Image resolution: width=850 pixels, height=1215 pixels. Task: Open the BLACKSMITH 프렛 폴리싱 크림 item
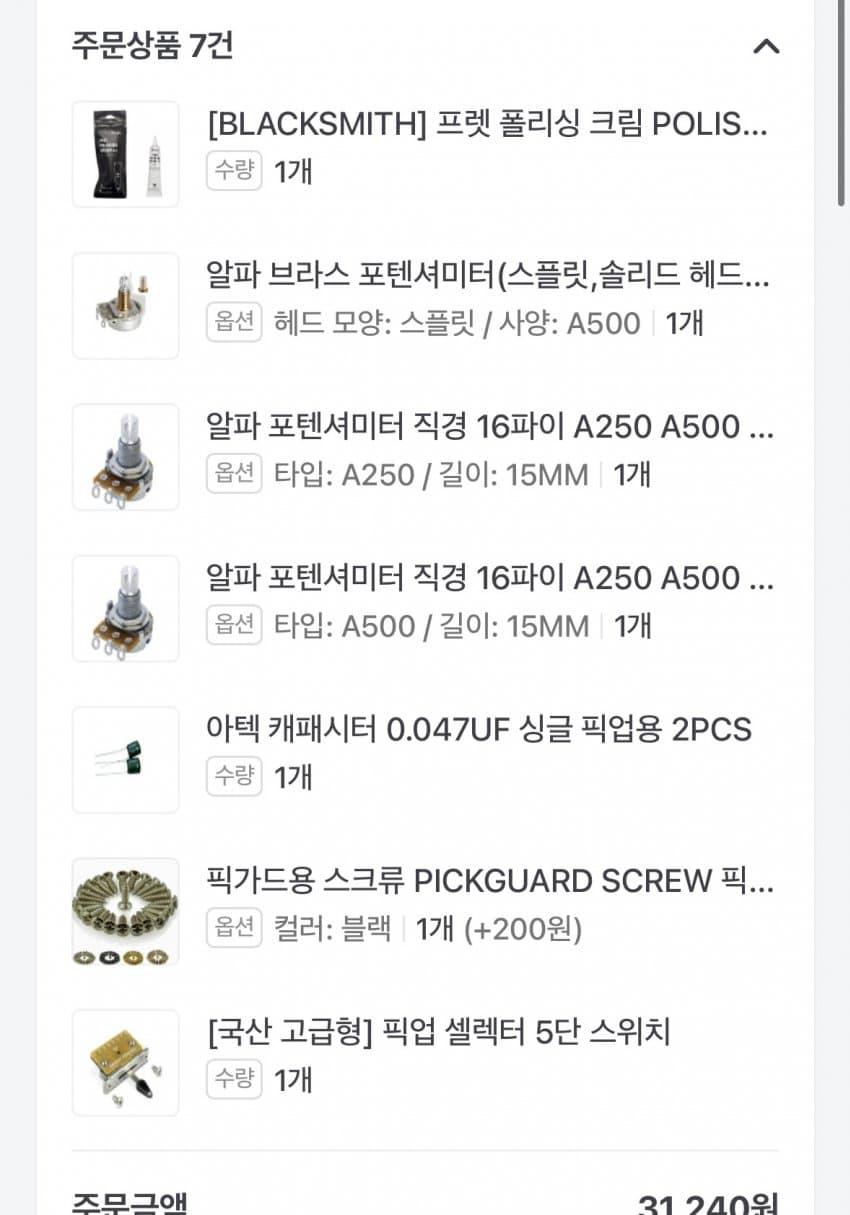pos(487,125)
